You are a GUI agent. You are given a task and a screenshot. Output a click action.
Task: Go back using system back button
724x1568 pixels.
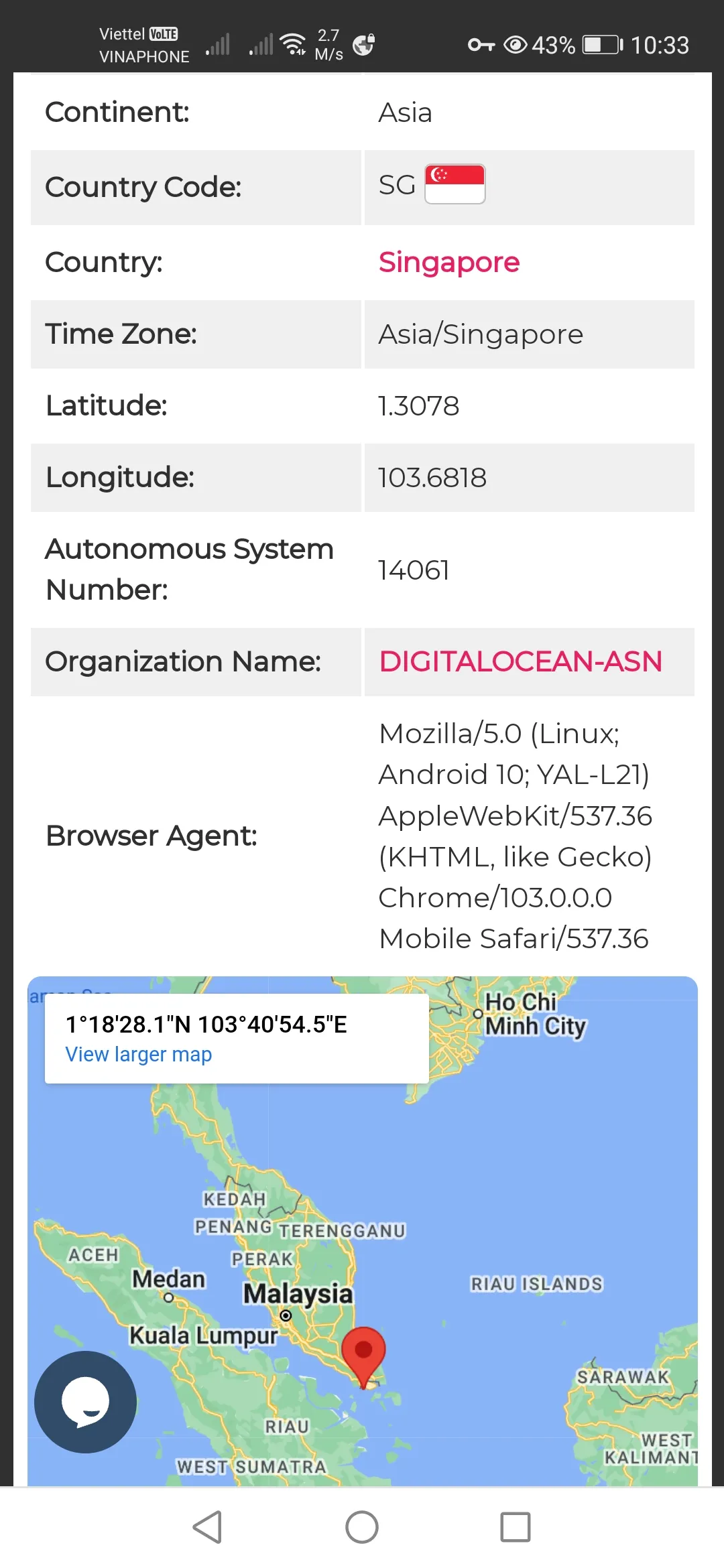(207, 1527)
